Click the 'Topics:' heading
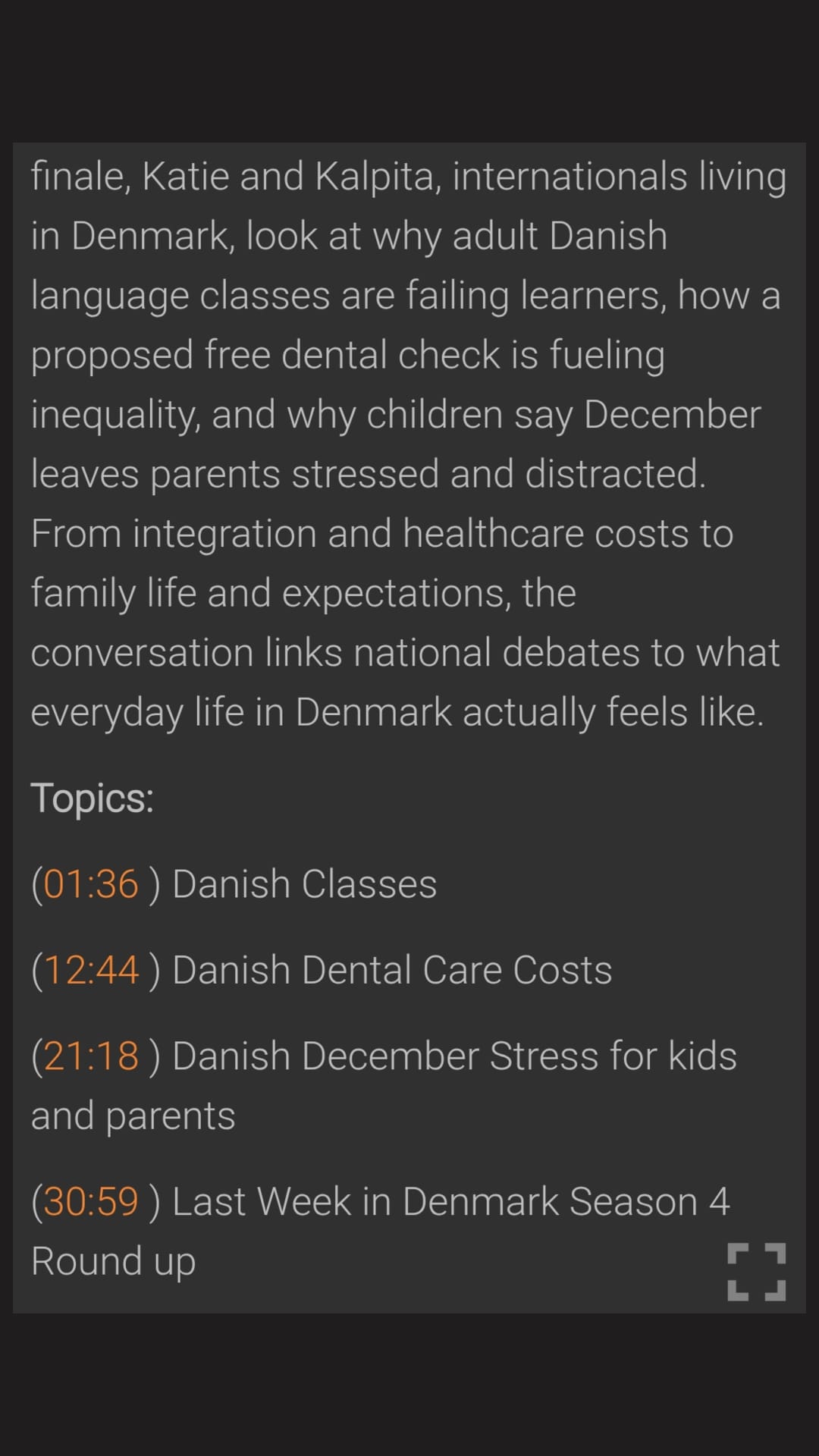This screenshot has height=1456, width=819. point(93,796)
